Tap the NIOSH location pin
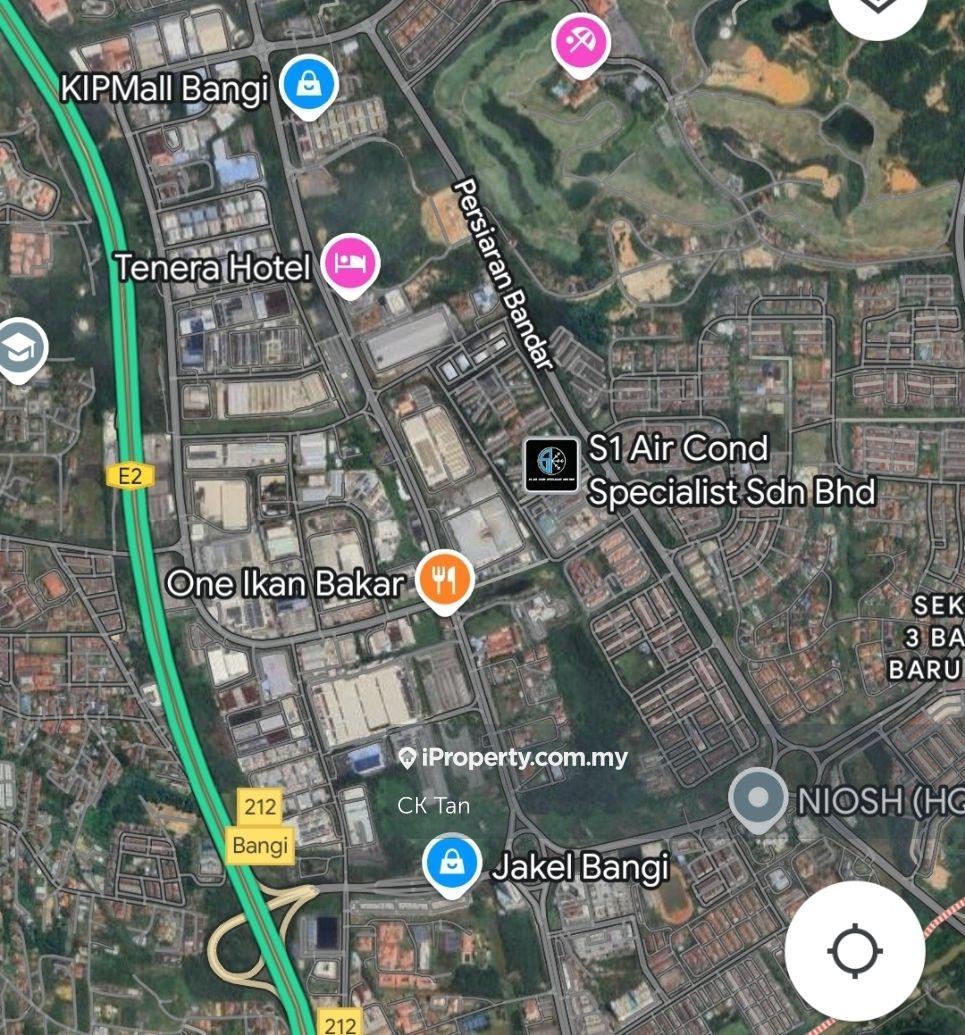Screen dimensions: 965x1035 (x=758, y=799)
